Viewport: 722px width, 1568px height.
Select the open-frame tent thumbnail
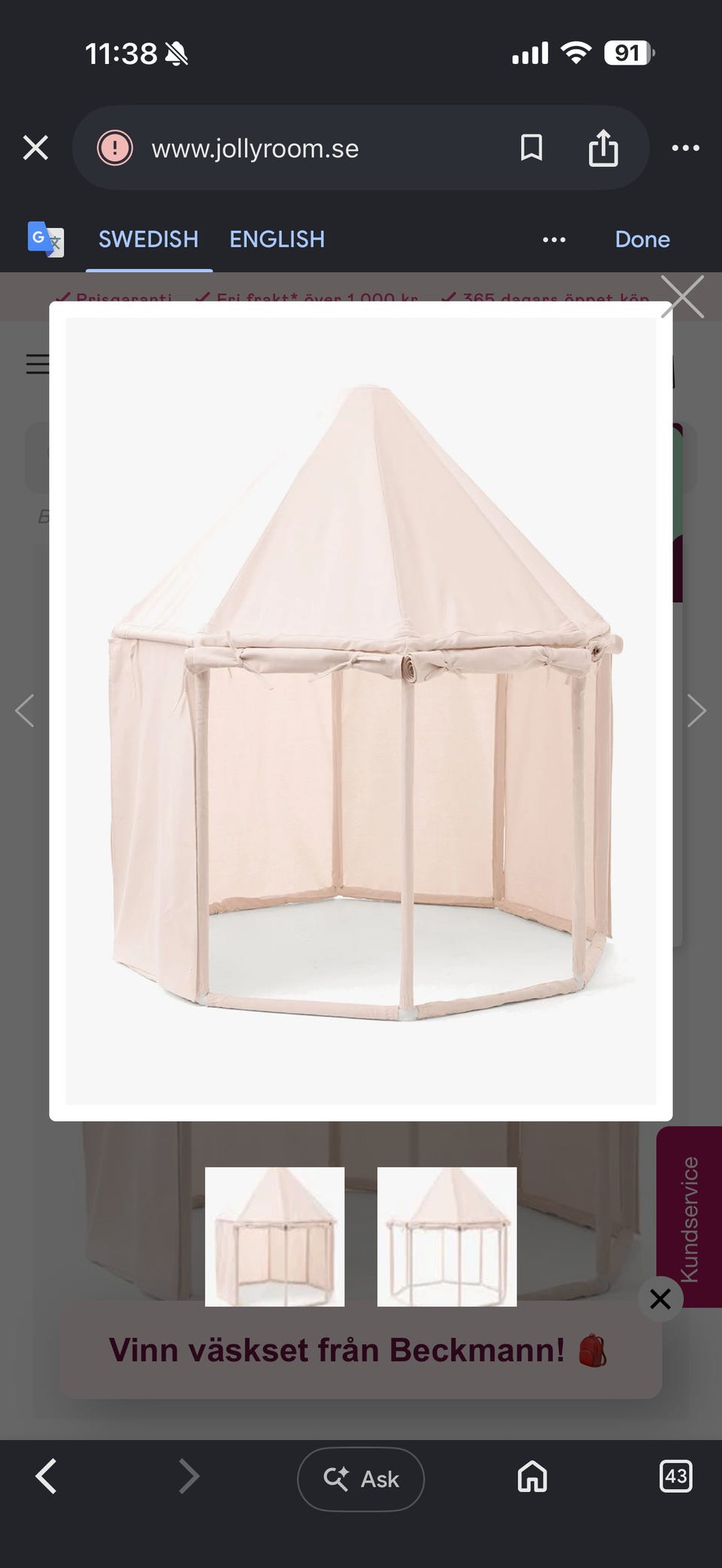447,1237
